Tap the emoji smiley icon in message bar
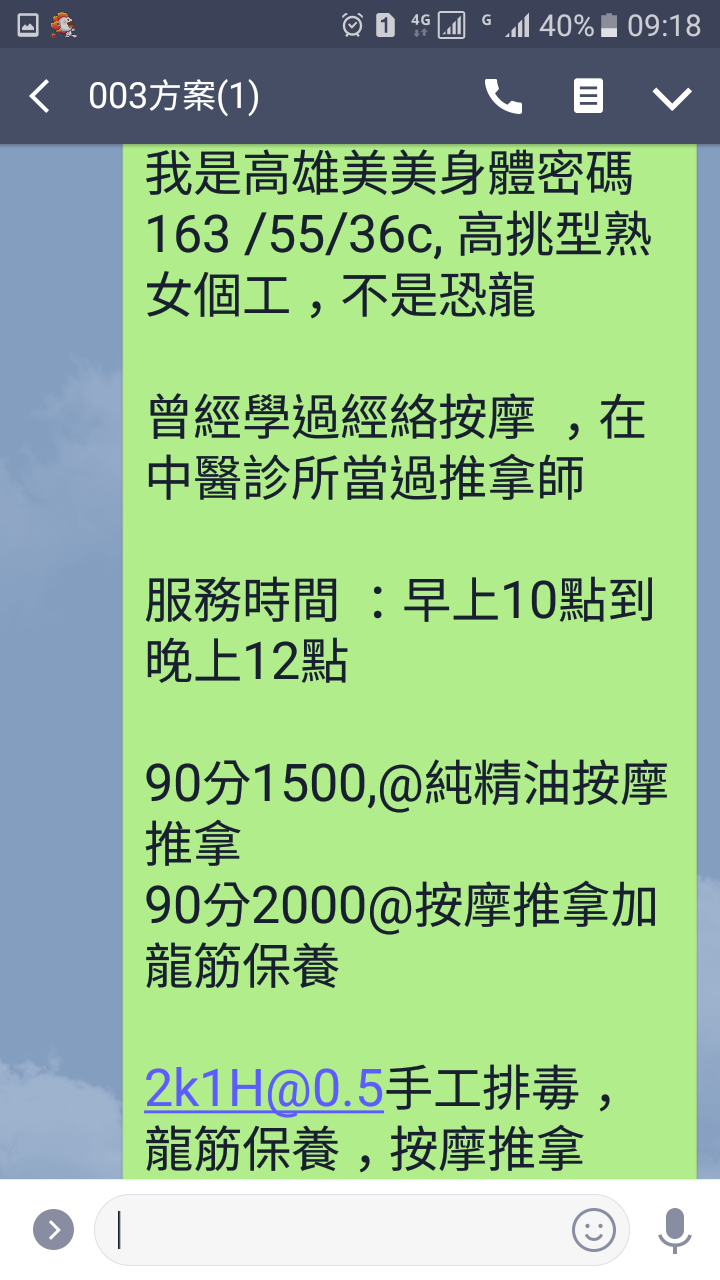 click(x=593, y=1229)
